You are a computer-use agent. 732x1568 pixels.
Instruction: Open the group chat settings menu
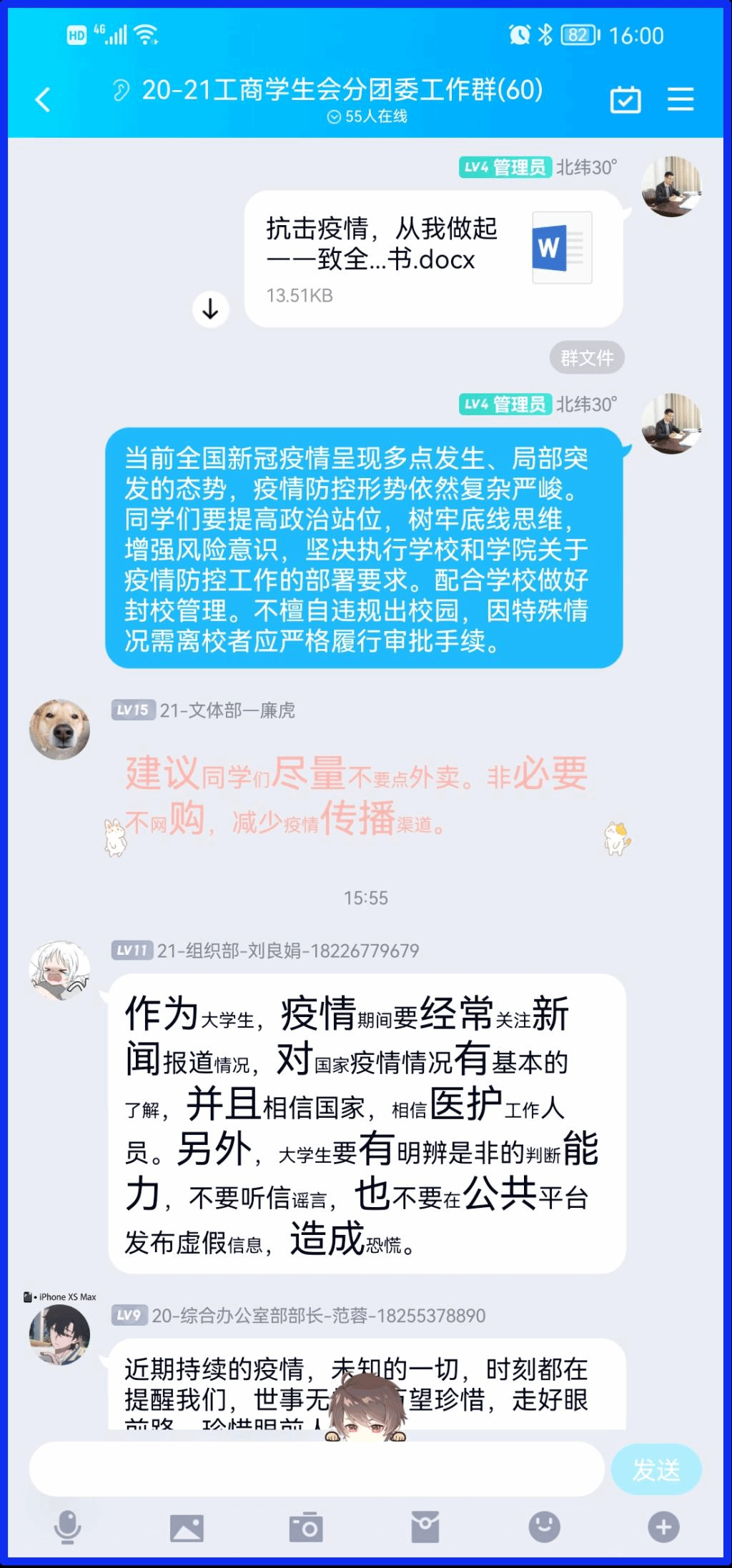(680, 99)
